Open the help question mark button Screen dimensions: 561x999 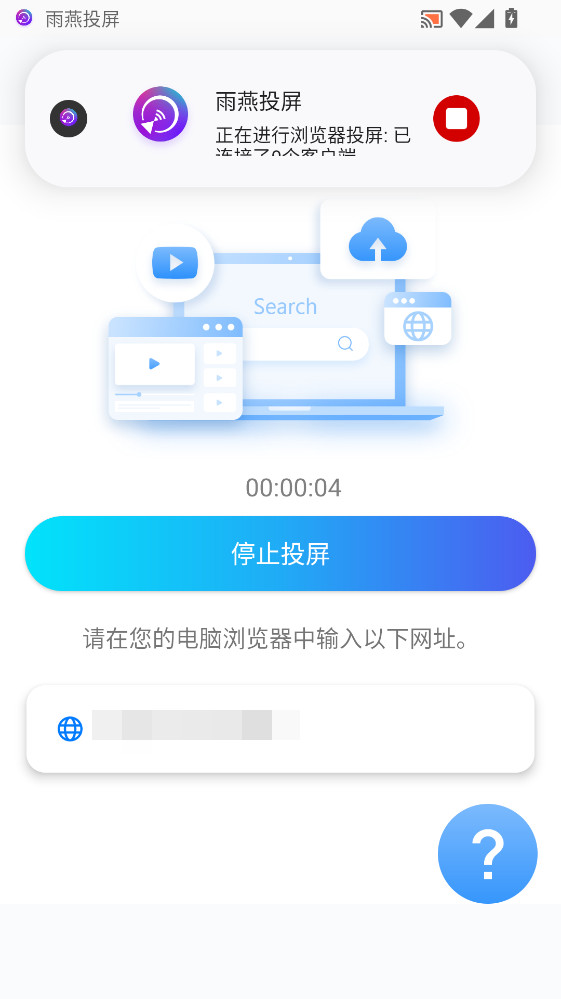point(488,854)
